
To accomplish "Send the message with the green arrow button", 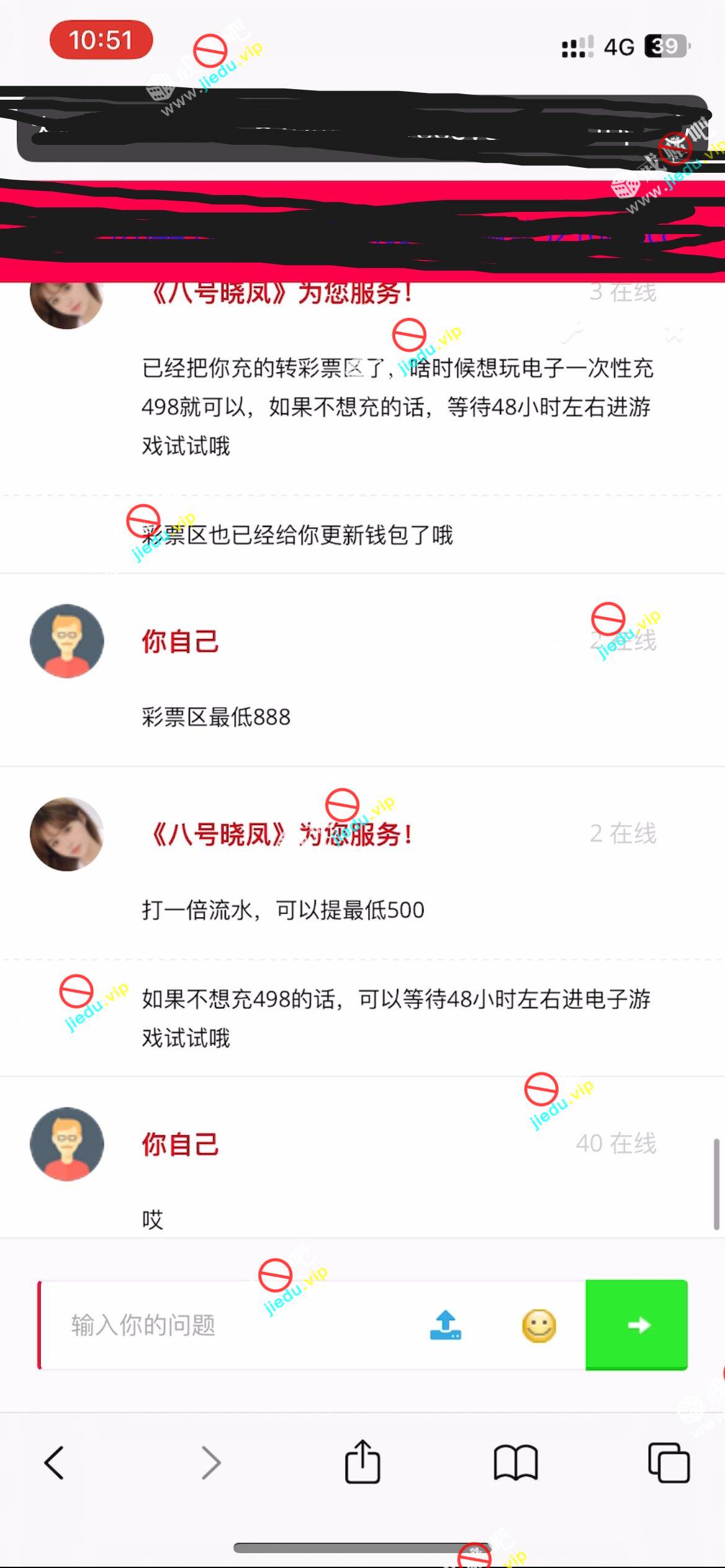I will (x=636, y=1325).
